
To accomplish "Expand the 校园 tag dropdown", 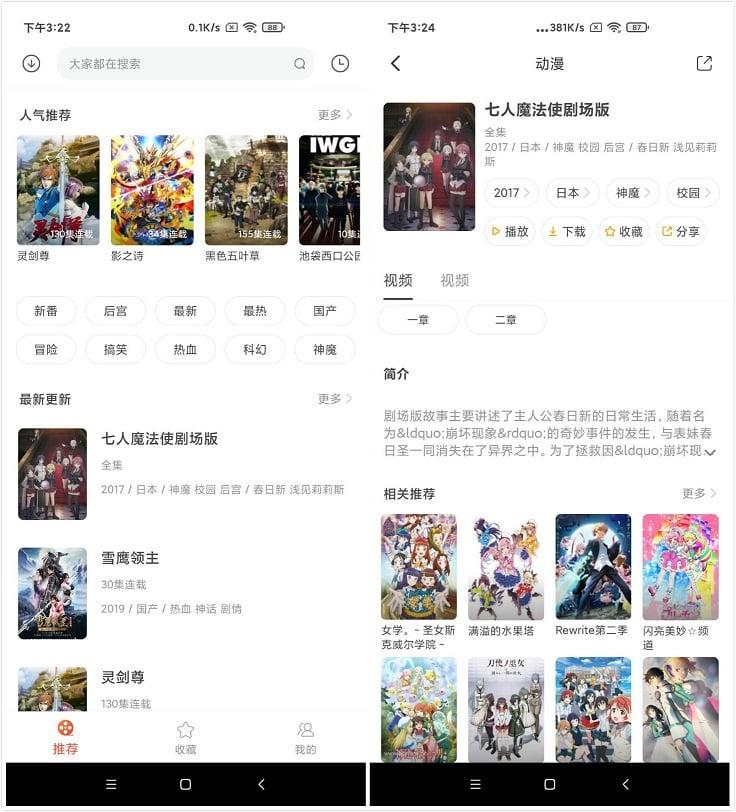I will pos(690,190).
